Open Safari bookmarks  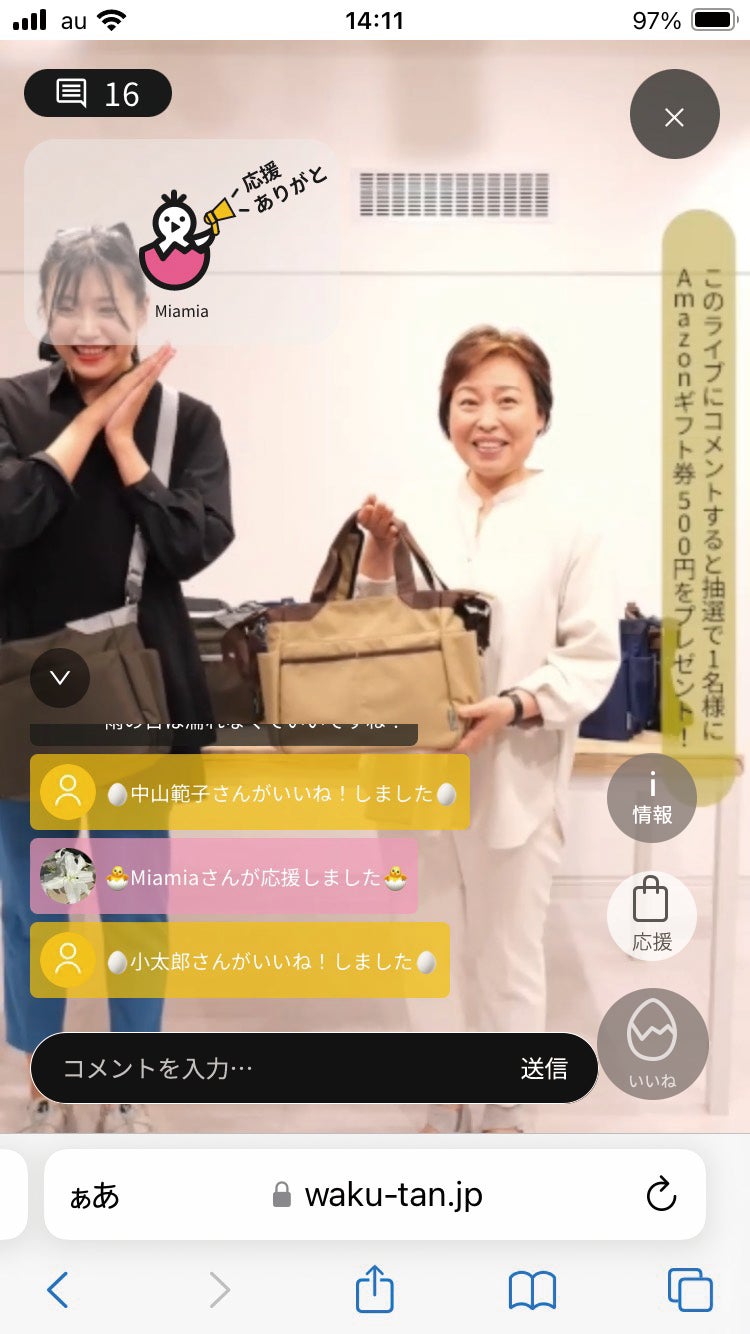click(x=532, y=1290)
